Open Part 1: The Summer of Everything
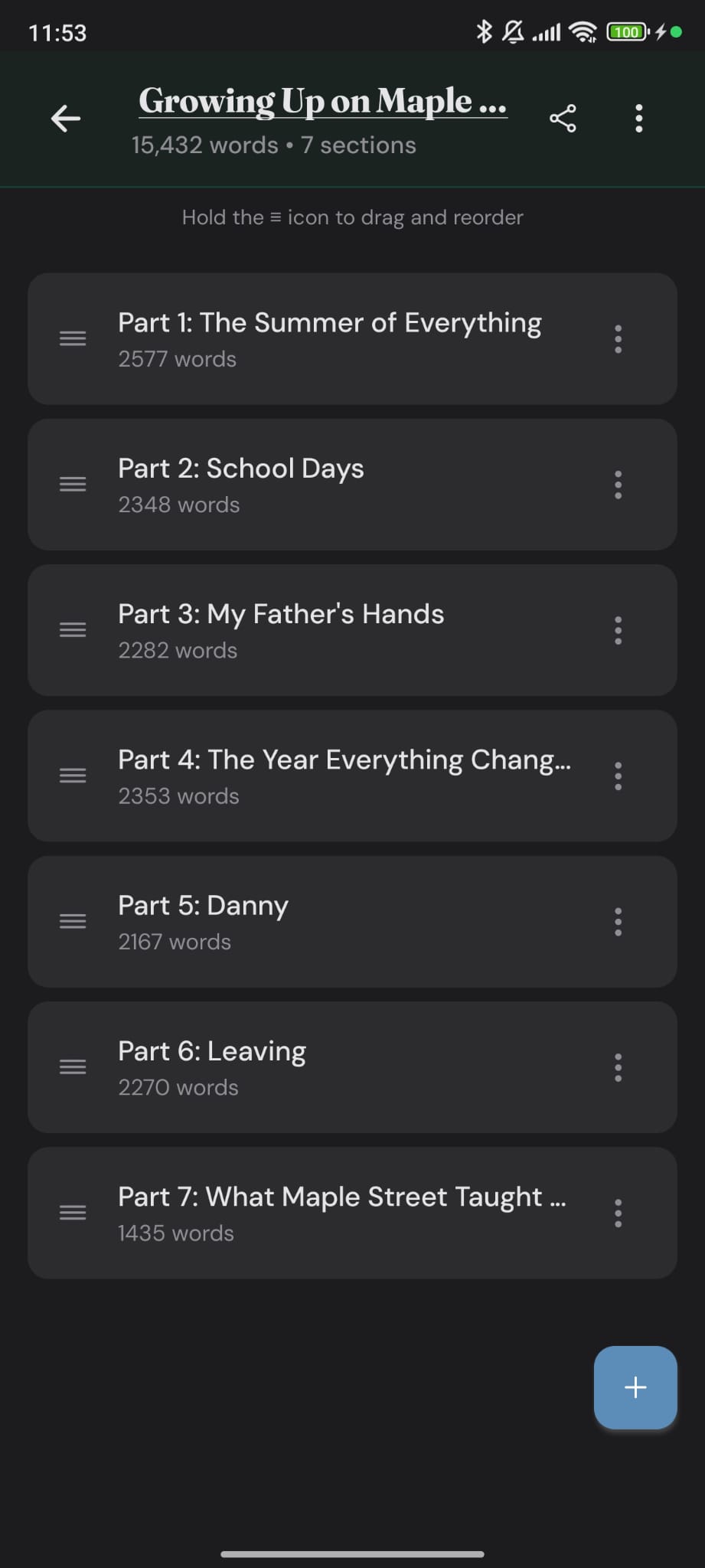 tap(352, 338)
